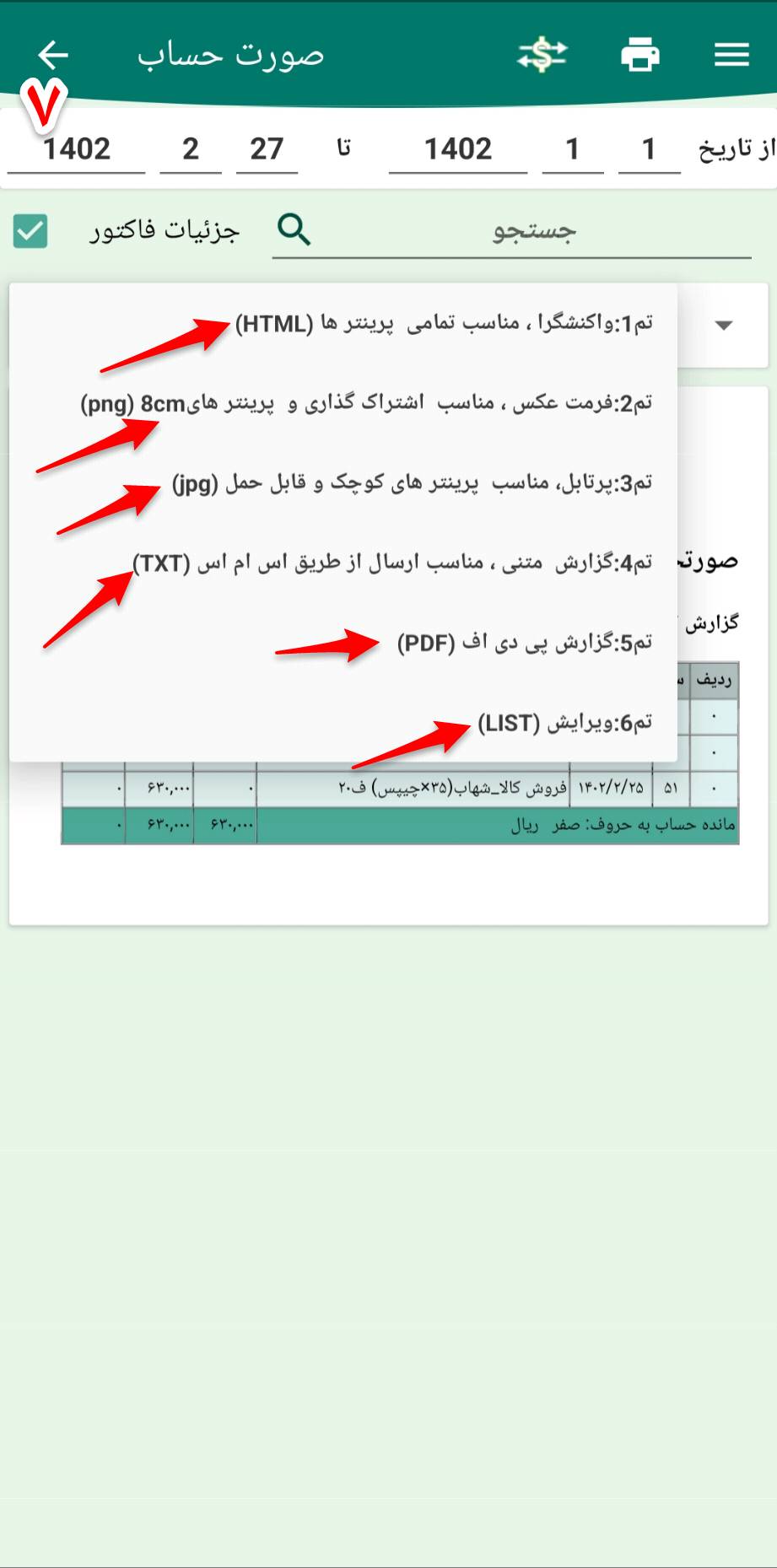Viewport: 777px width, 1568px height.
Task: Go back with the arrow icon
Action: pos(53,56)
